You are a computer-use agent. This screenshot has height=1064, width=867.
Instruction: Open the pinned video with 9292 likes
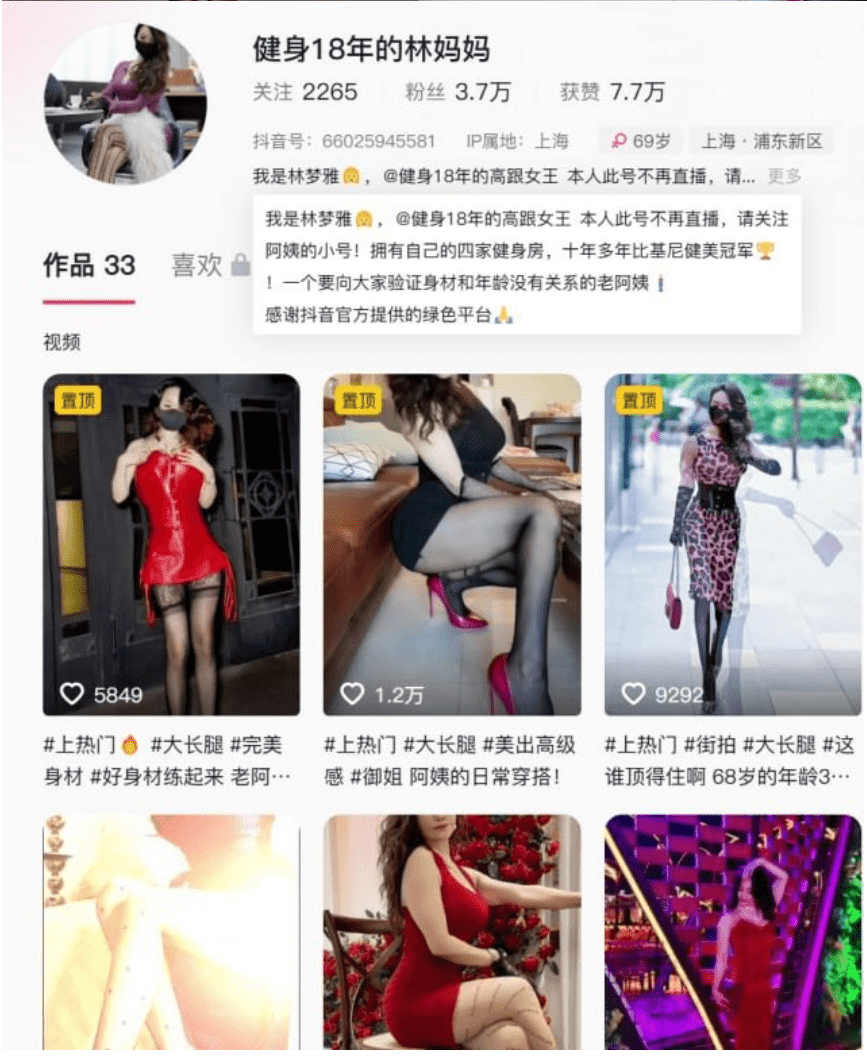732,544
